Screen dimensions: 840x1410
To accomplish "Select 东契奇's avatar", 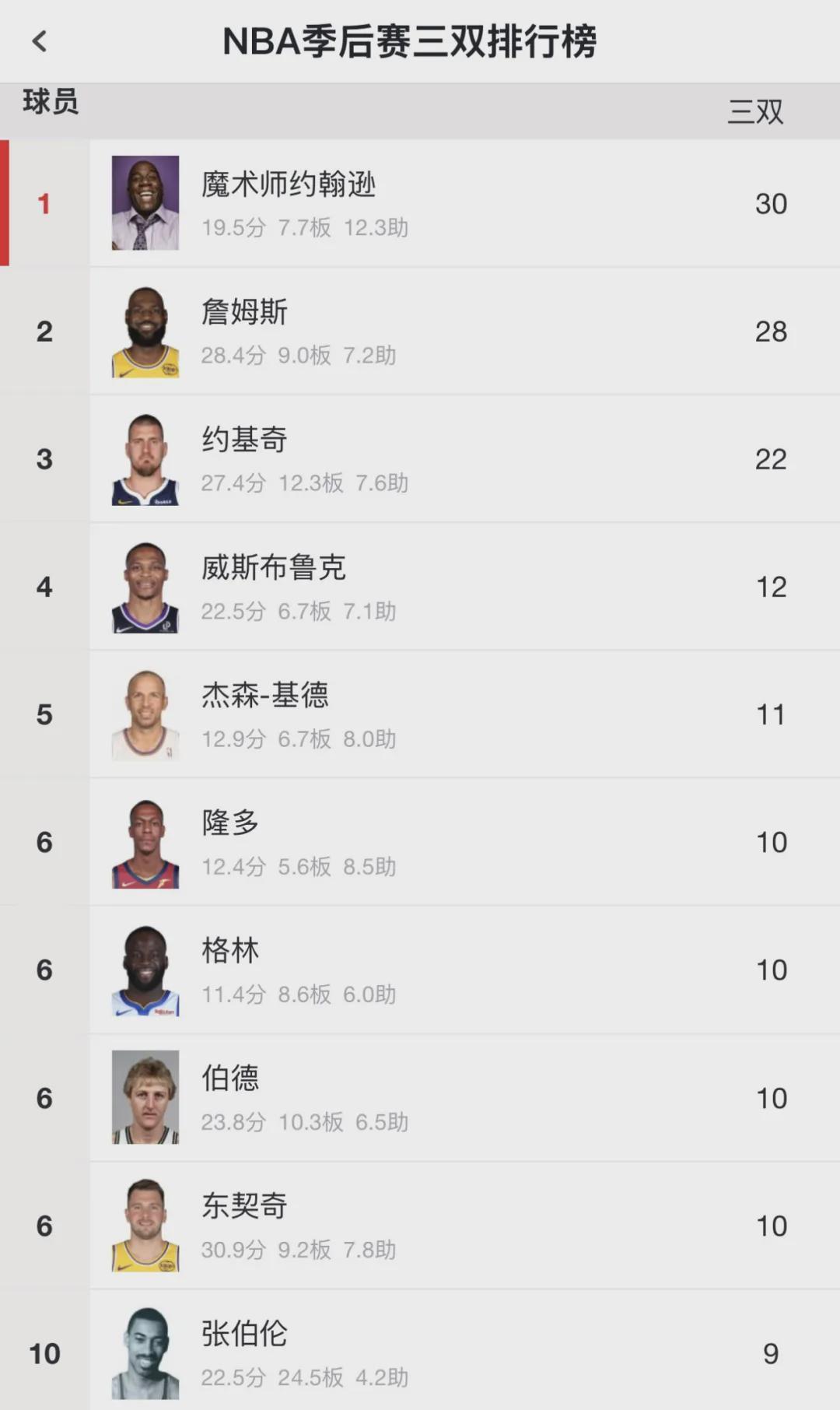I will (x=146, y=1225).
